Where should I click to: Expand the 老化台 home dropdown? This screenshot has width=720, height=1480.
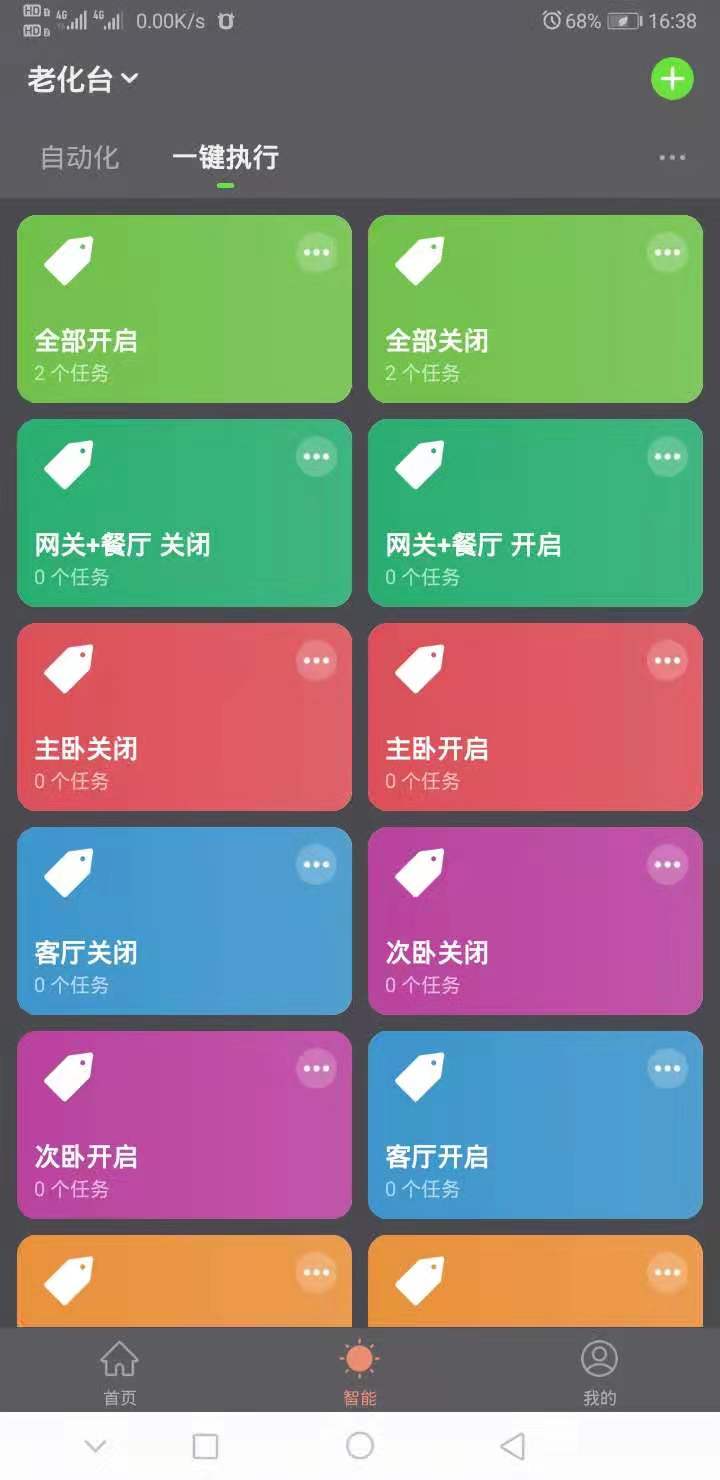coord(83,80)
